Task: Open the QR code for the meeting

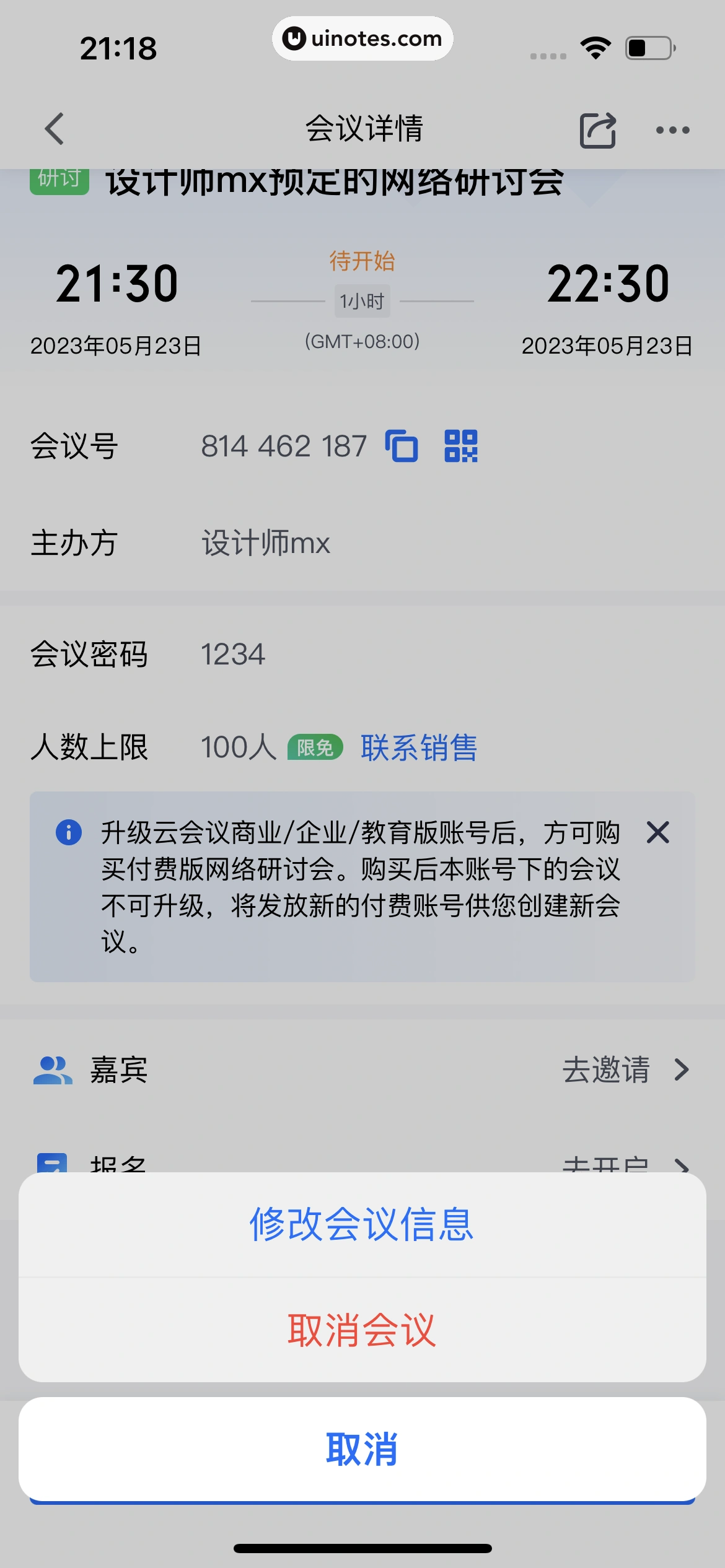Action: [x=464, y=446]
